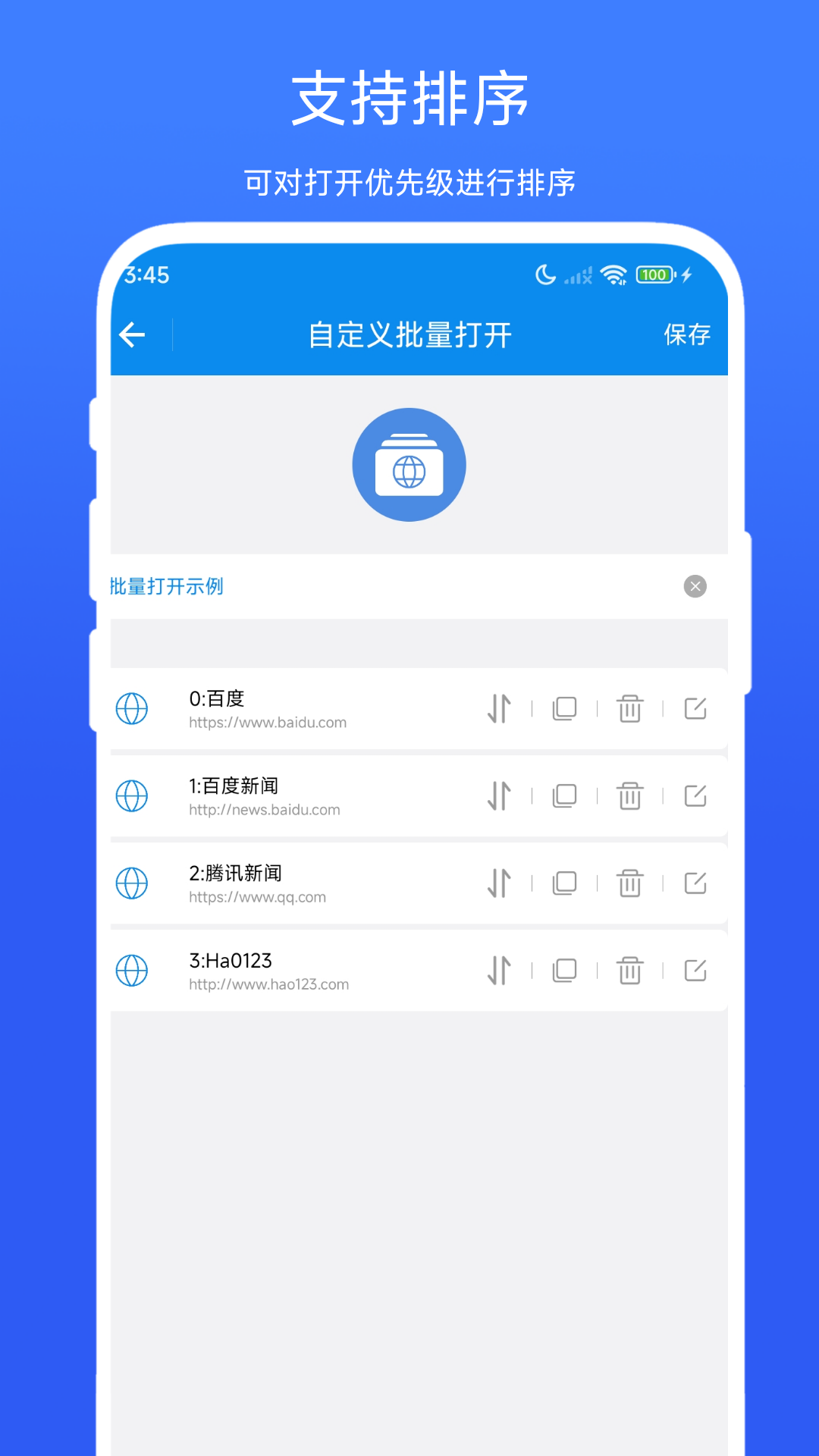
Task: Tap the 保存 save button
Action: pos(686,334)
